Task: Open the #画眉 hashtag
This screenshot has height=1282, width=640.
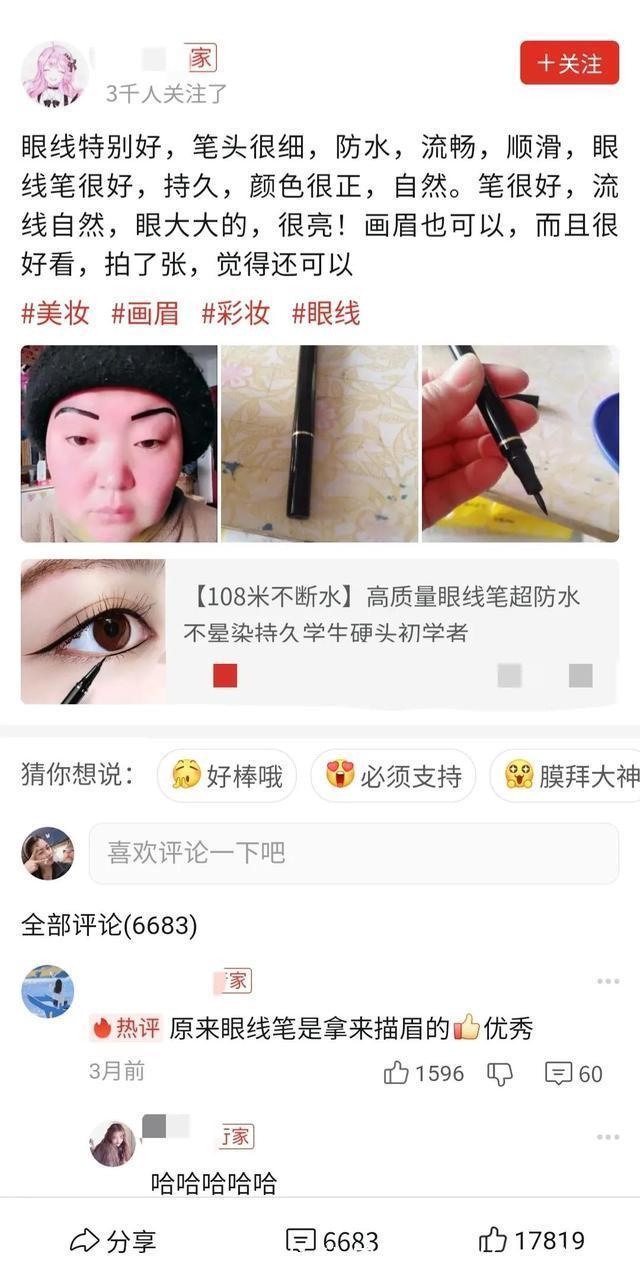Action: pos(145,313)
